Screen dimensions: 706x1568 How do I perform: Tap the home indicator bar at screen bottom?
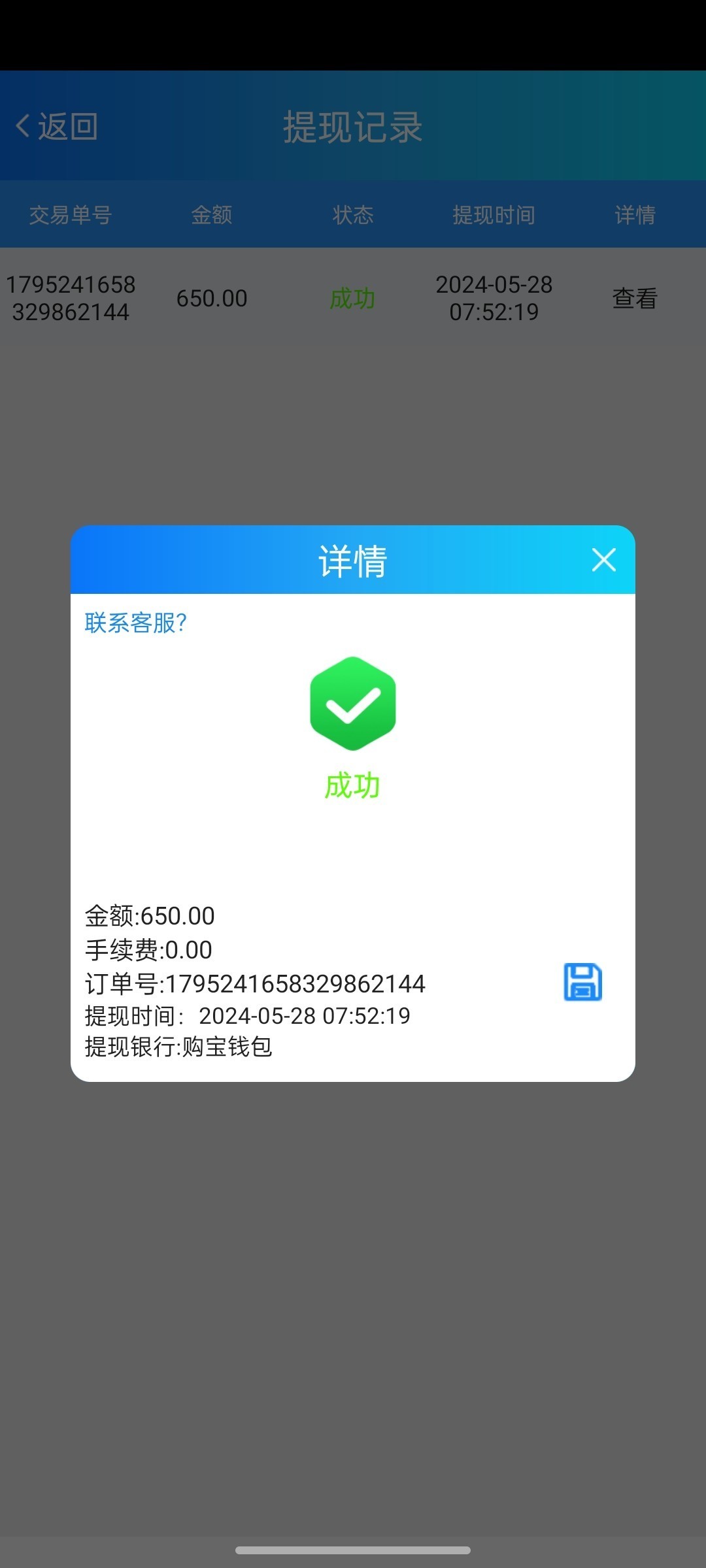(352, 1549)
